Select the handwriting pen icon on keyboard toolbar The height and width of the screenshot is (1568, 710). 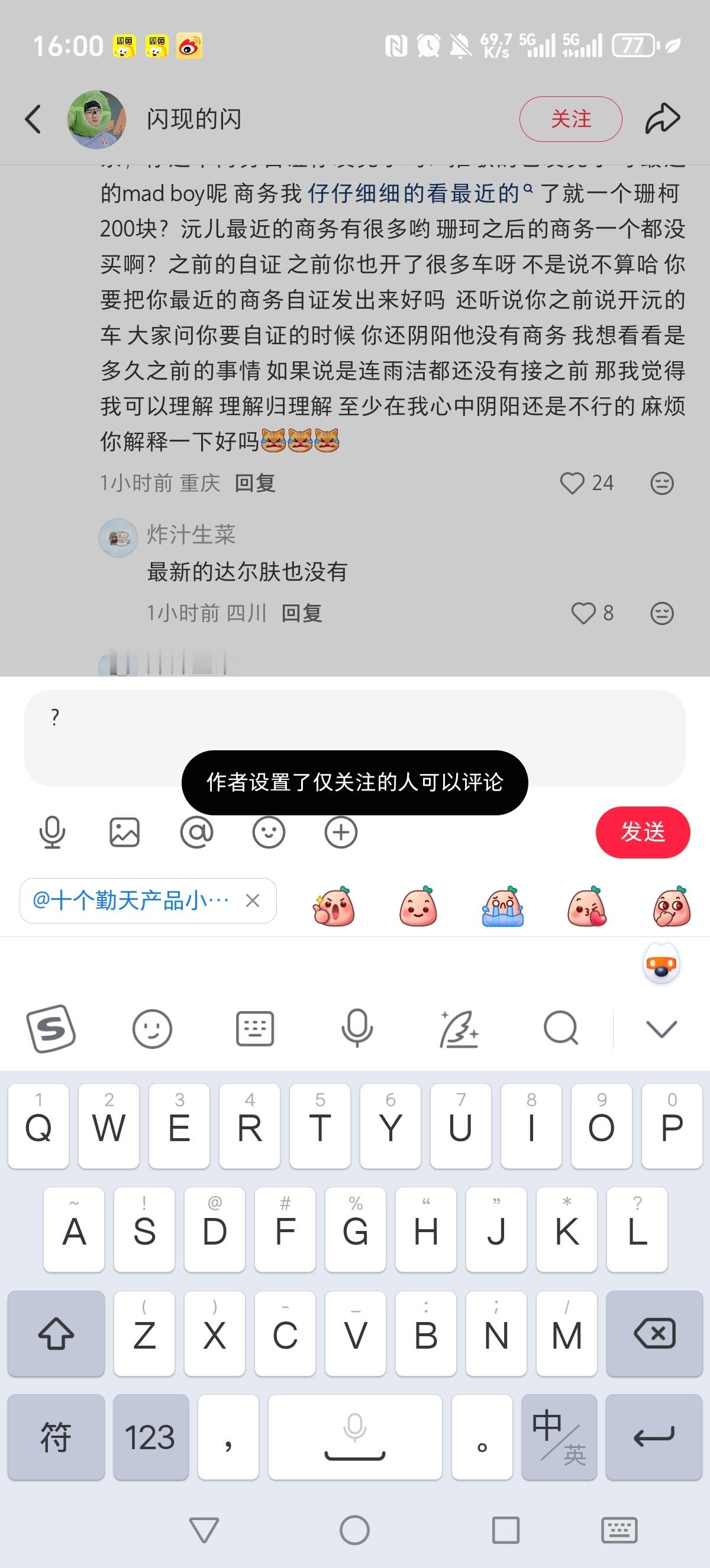(460, 1029)
